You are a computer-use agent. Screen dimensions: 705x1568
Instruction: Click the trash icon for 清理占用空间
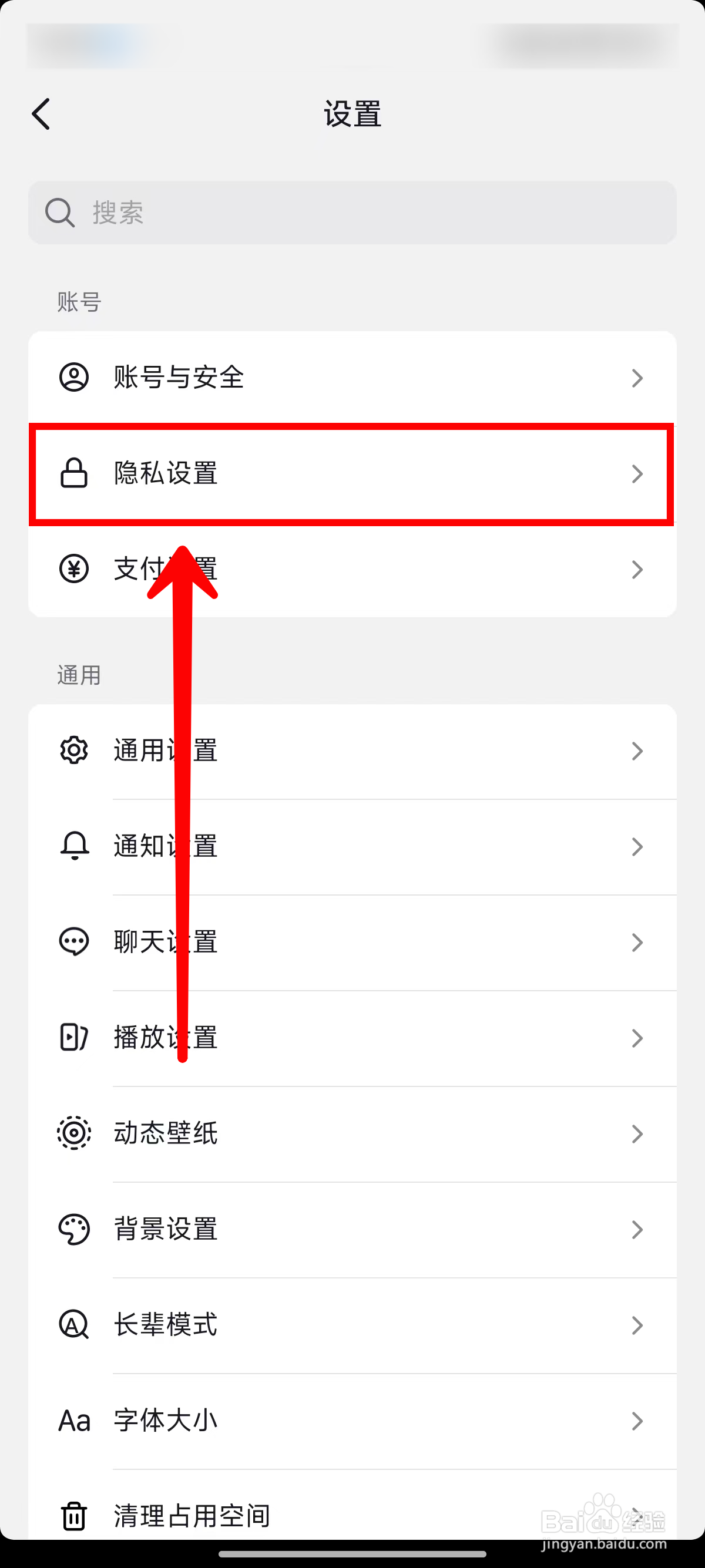[73, 1516]
